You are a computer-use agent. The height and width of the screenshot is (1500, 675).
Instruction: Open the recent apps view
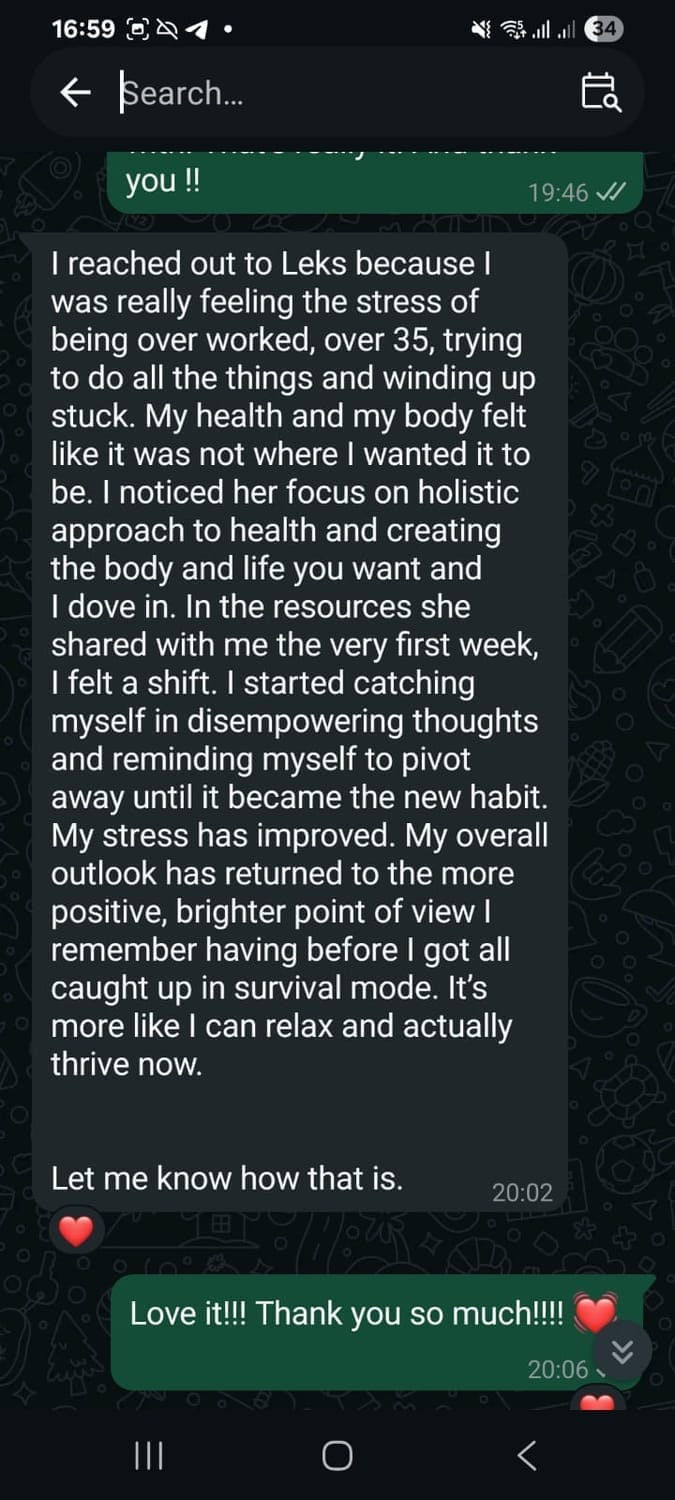coord(148,1455)
